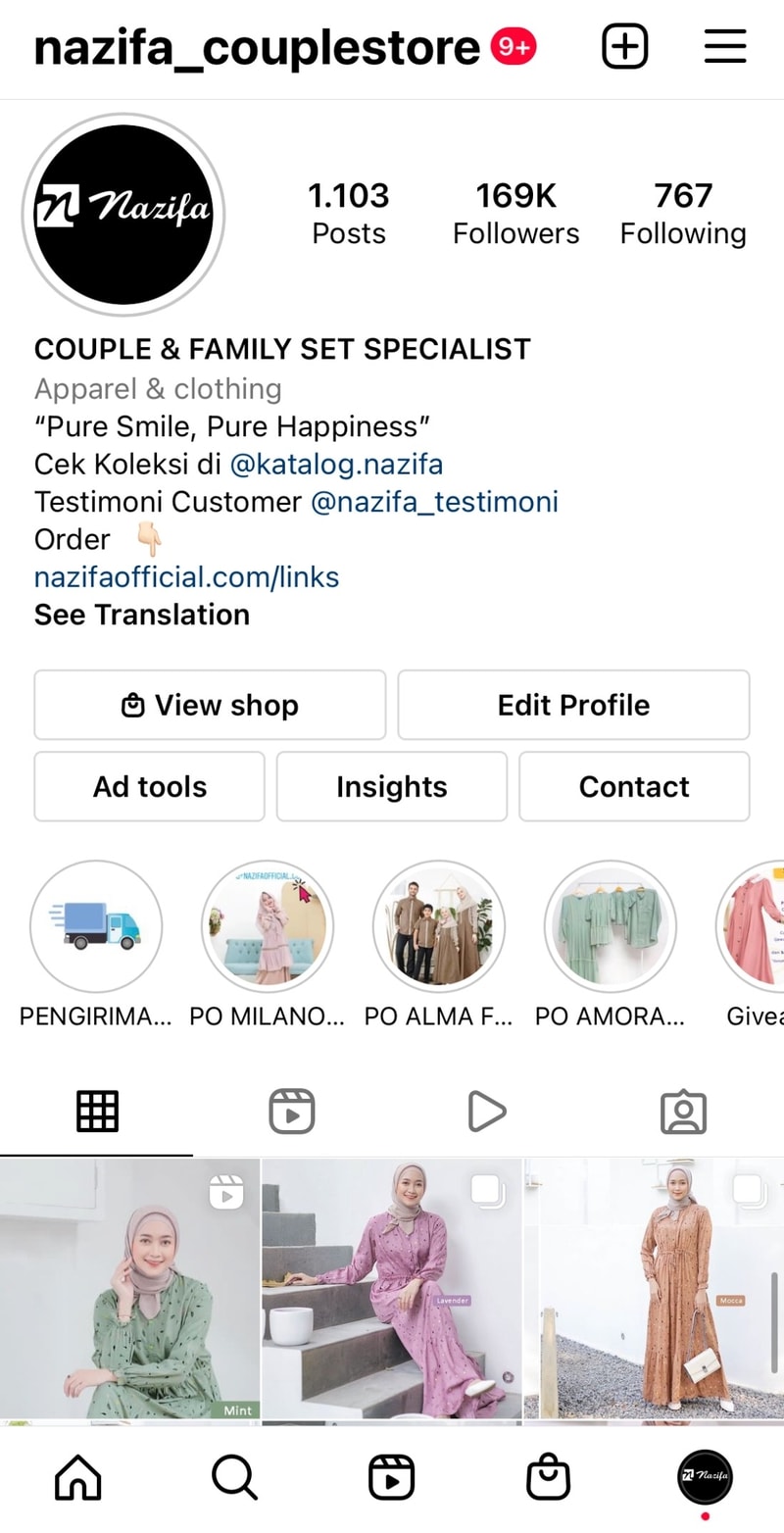Open the PO ALMA story highlight
The image size is (784, 1533).
pyautogui.click(x=439, y=926)
